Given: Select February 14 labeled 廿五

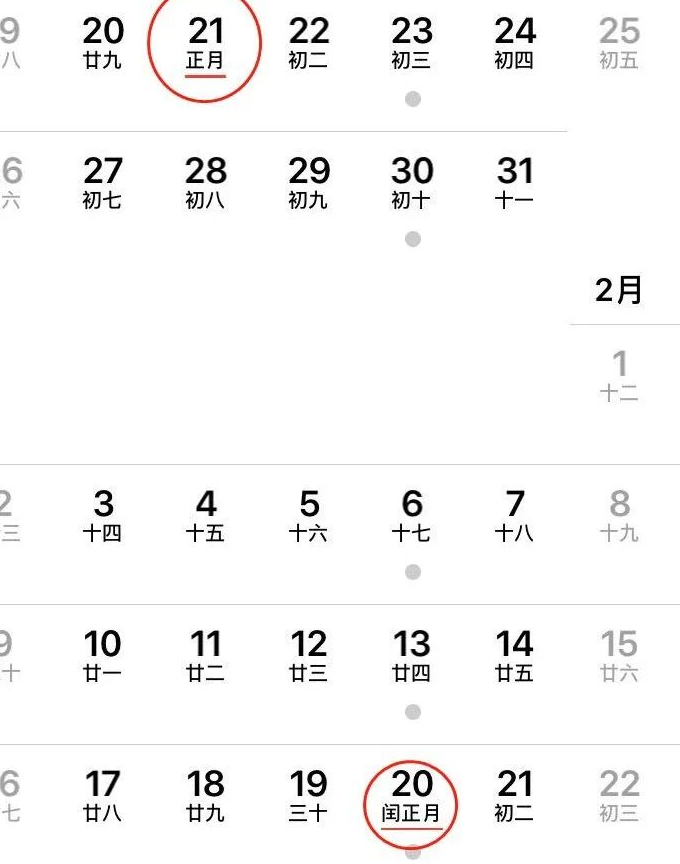Looking at the screenshot, I should click(514, 656).
